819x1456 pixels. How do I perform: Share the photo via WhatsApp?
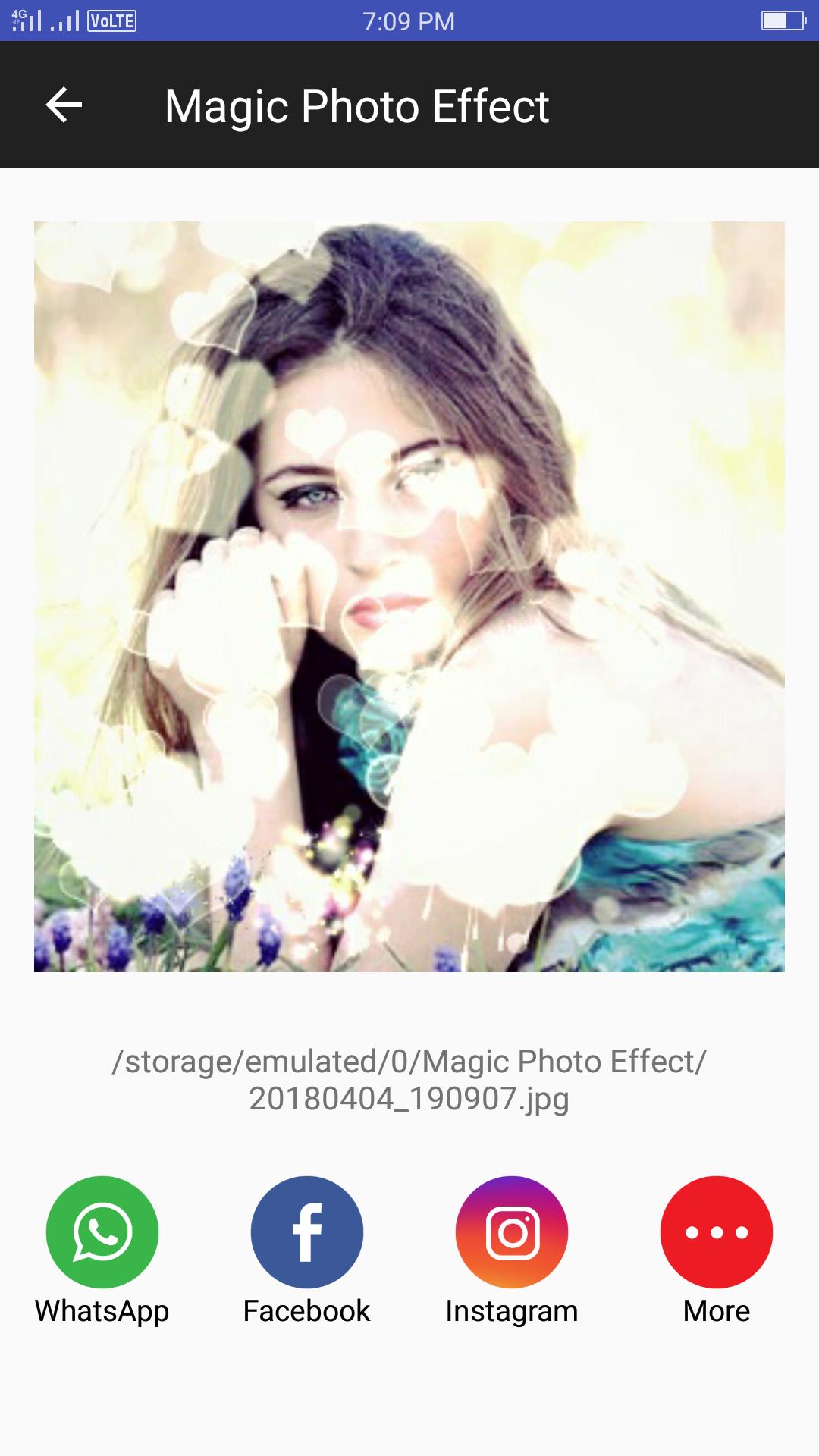[x=102, y=1232]
